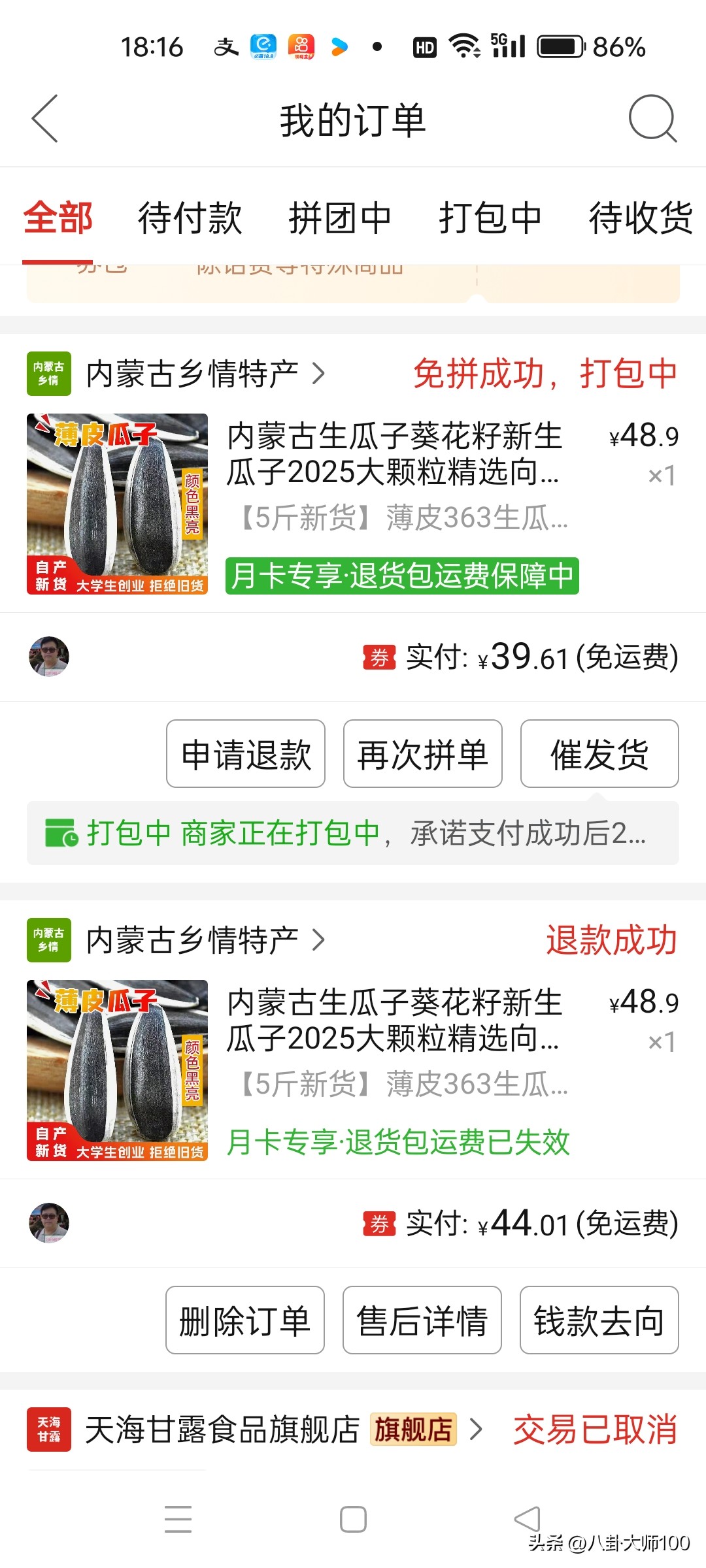Click the 内蒙古乡情 green store logo
This screenshot has width=706, height=1568.
(48, 373)
